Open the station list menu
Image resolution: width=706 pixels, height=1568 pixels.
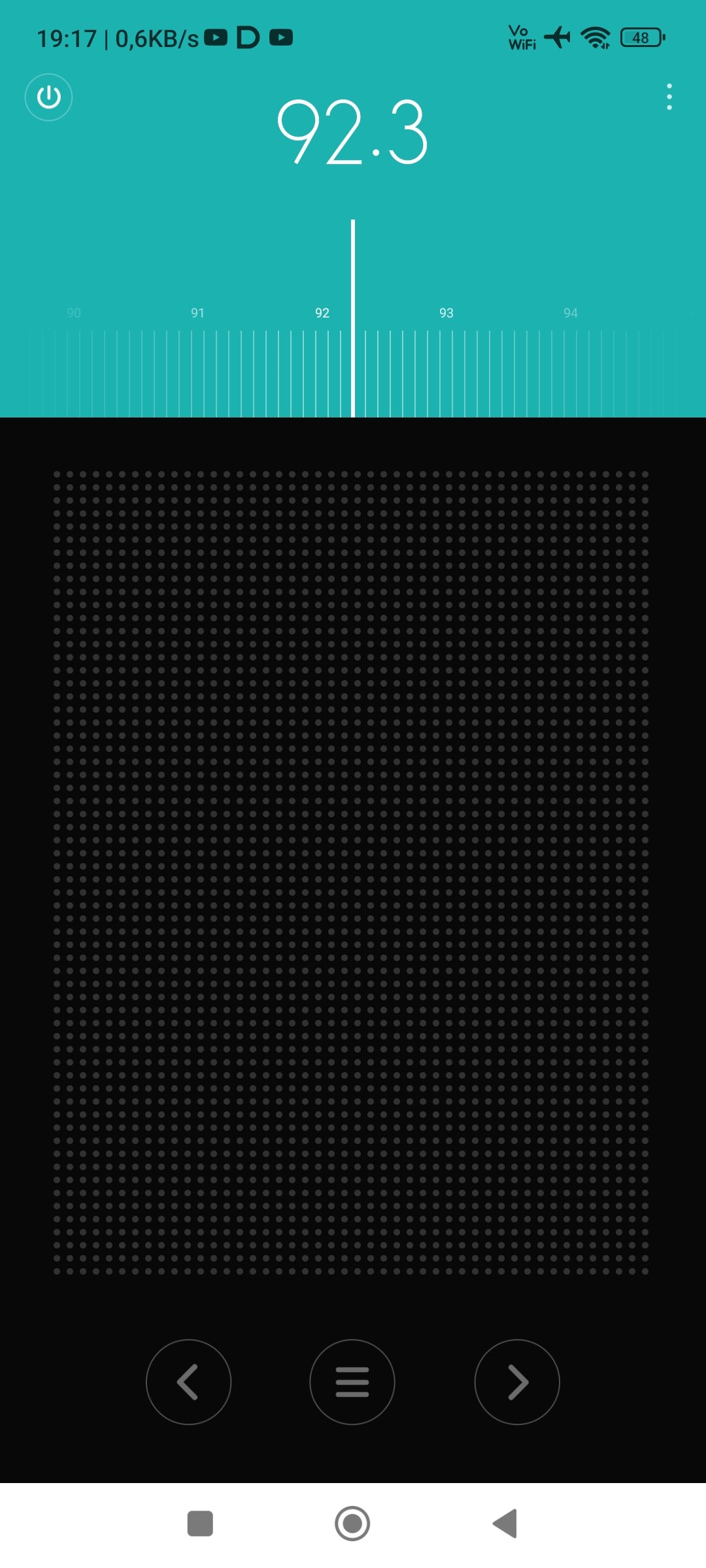tap(352, 1382)
